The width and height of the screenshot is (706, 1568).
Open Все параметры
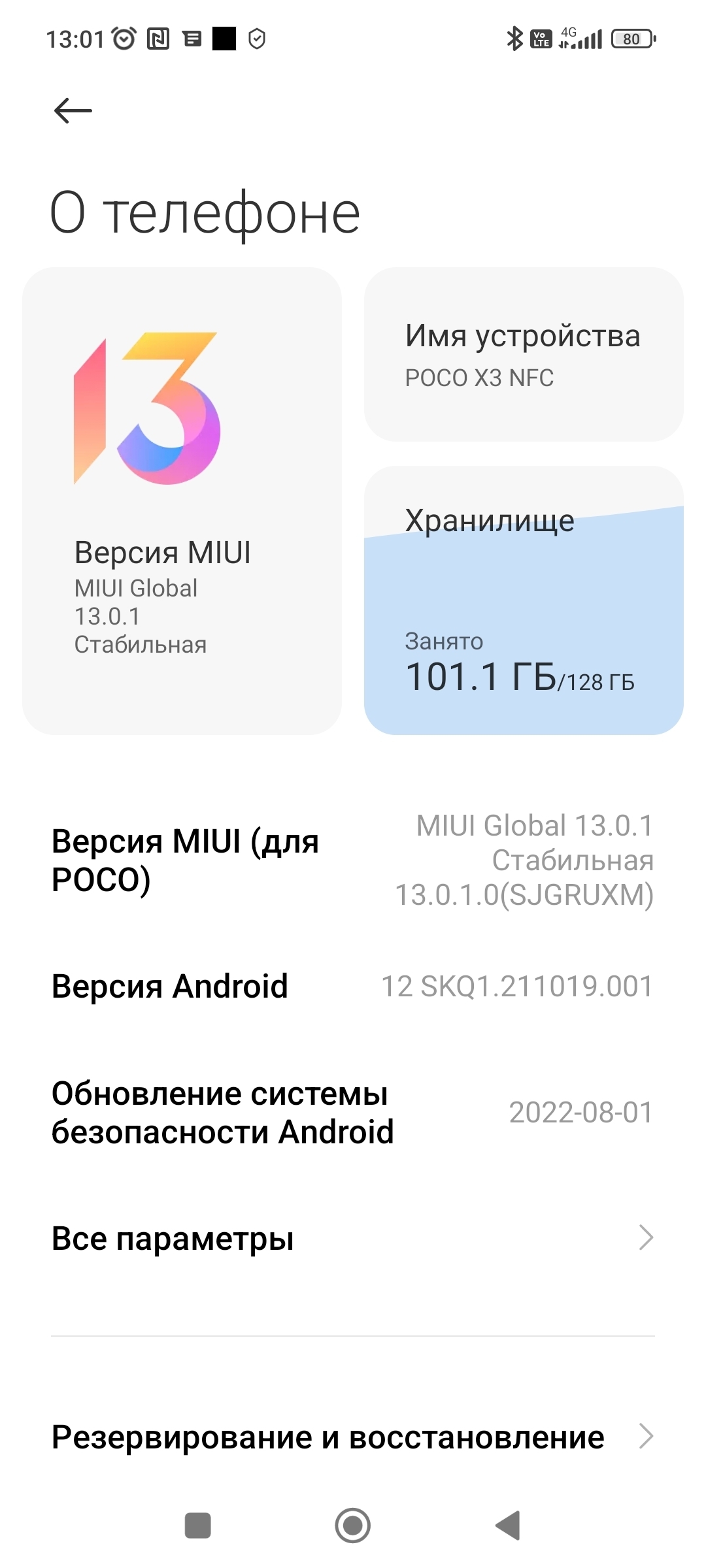353,1238
